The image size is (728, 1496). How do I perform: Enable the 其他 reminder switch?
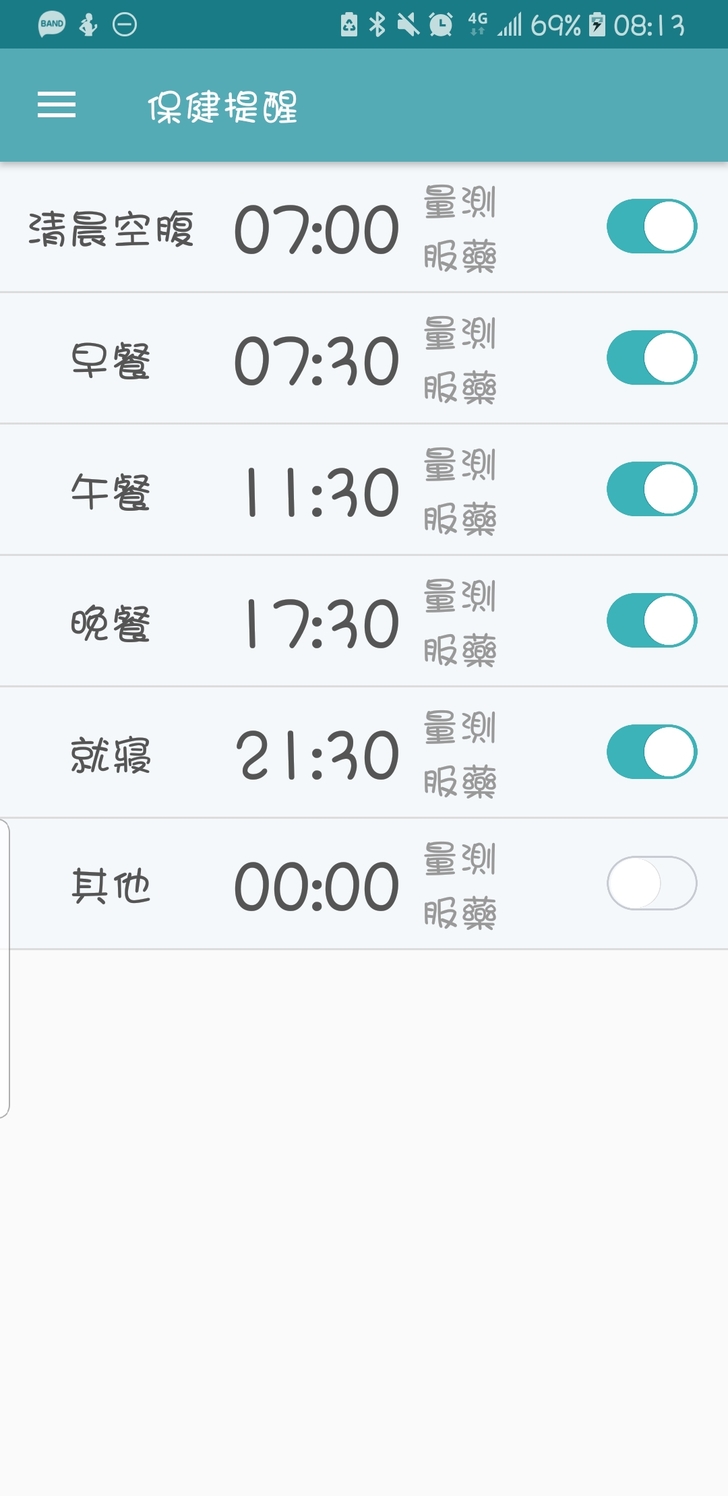click(651, 884)
